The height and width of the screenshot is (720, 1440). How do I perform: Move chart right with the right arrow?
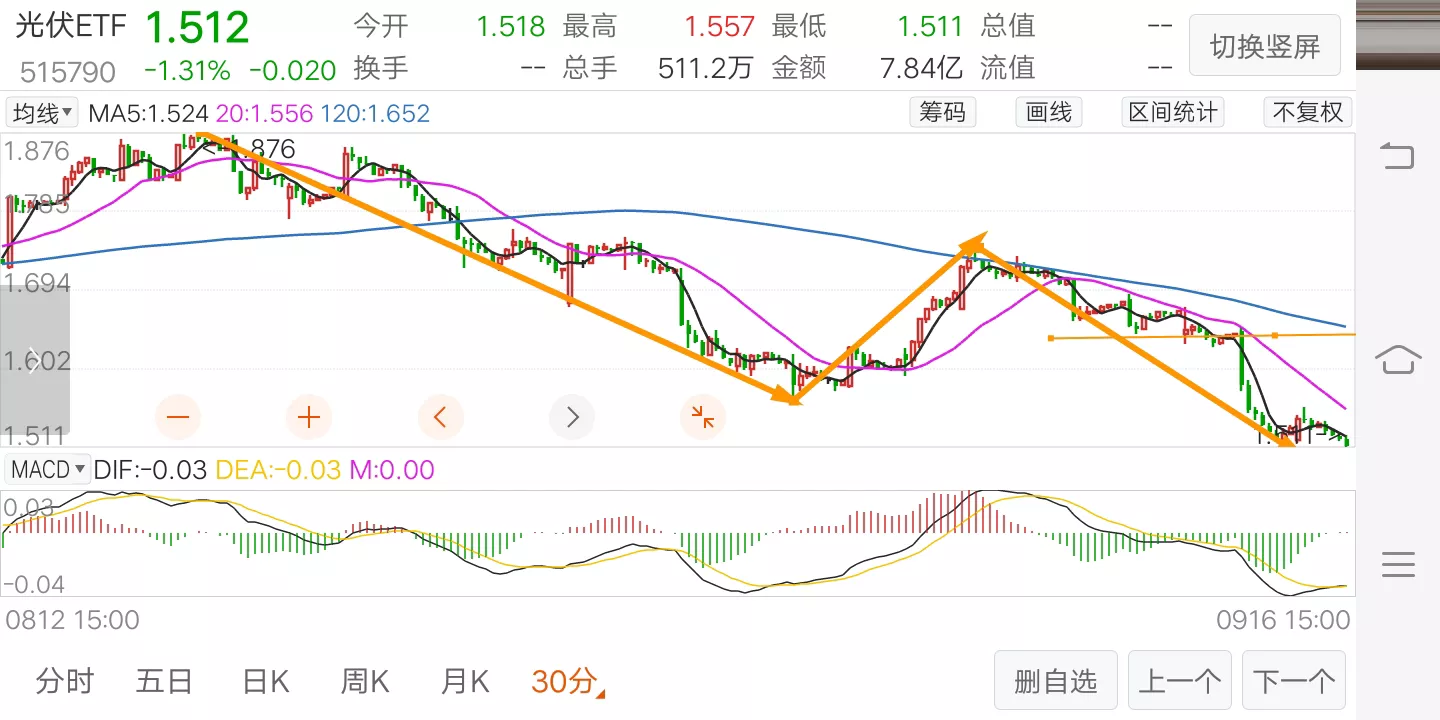pyautogui.click(x=572, y=417)
